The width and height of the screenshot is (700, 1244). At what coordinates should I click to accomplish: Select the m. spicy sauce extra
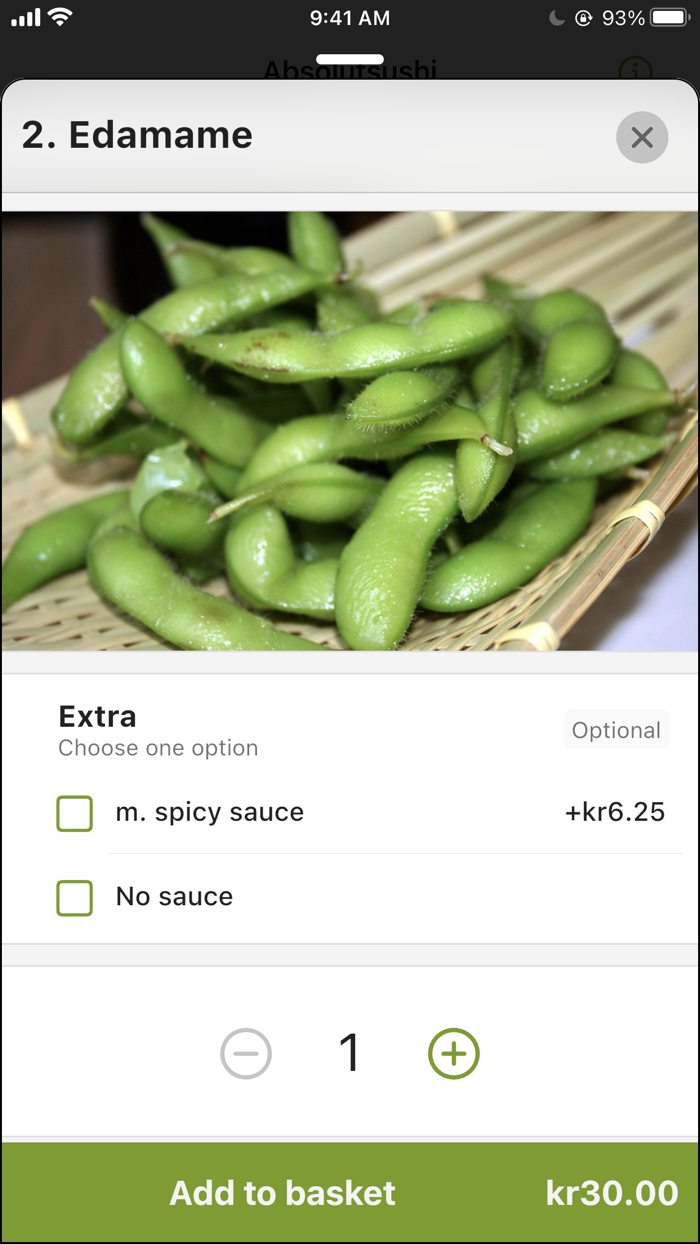[75, 813]
